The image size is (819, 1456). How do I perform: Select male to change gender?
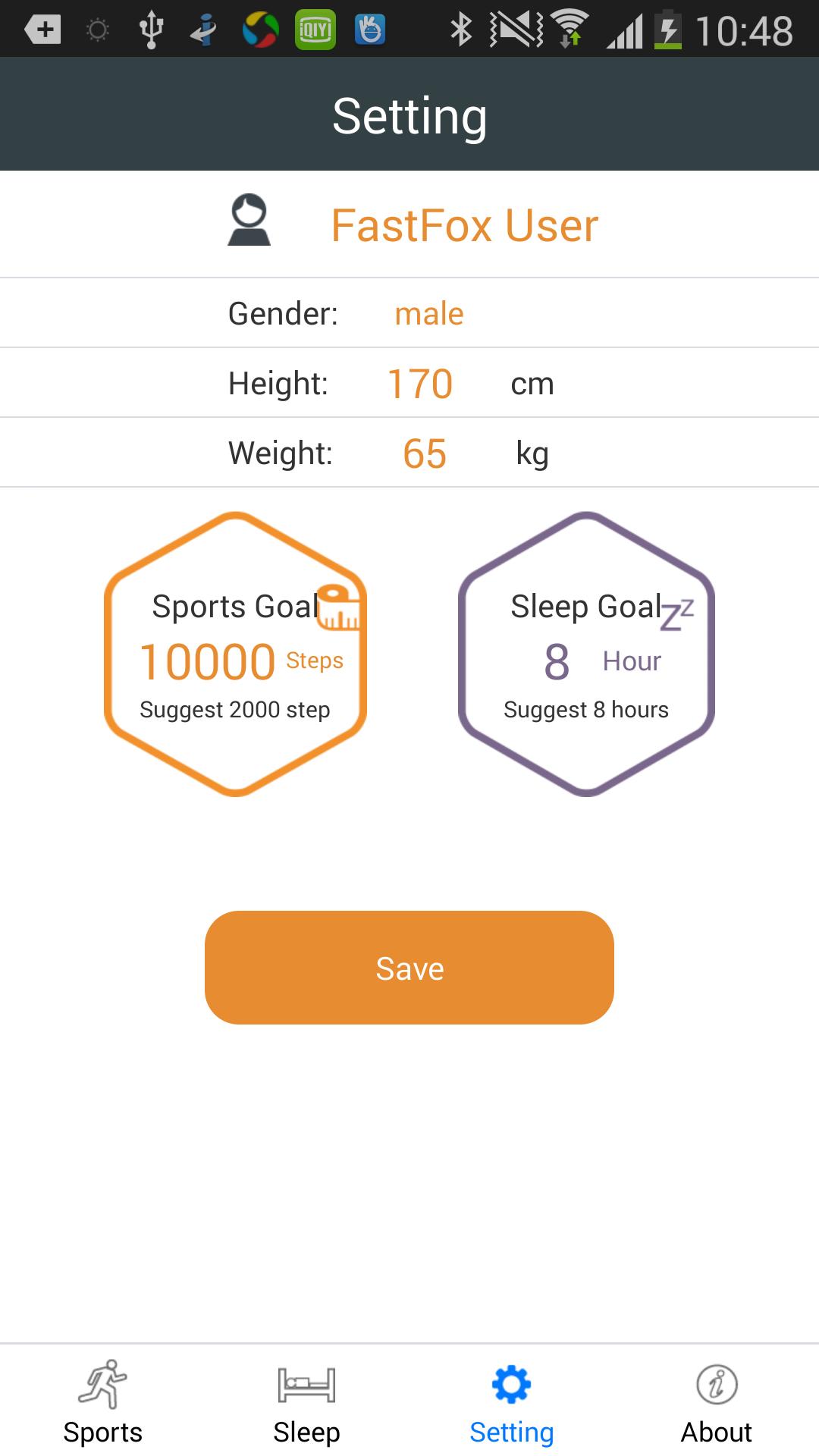[428, 312]
